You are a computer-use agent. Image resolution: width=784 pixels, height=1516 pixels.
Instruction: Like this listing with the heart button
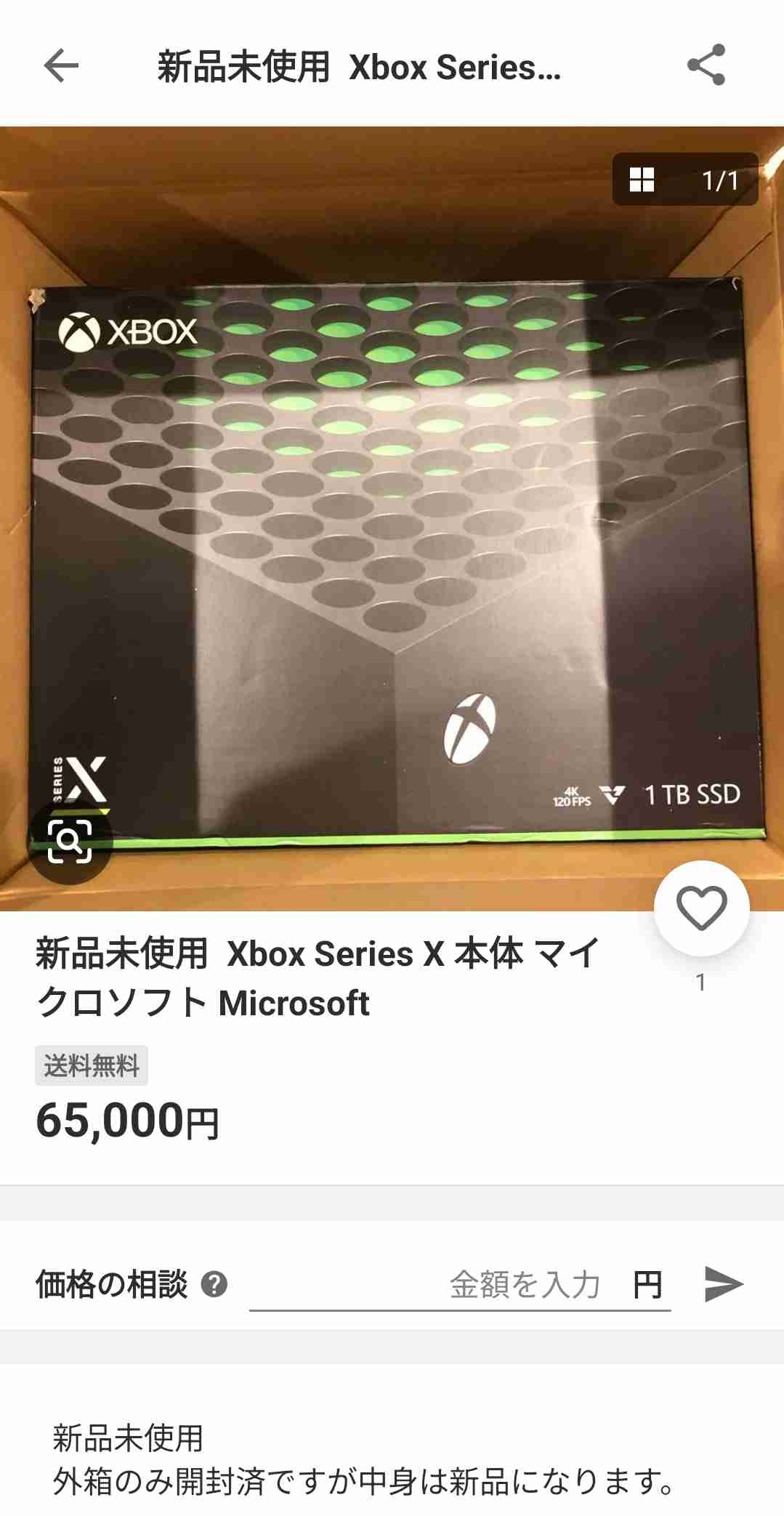coord(701,908)
